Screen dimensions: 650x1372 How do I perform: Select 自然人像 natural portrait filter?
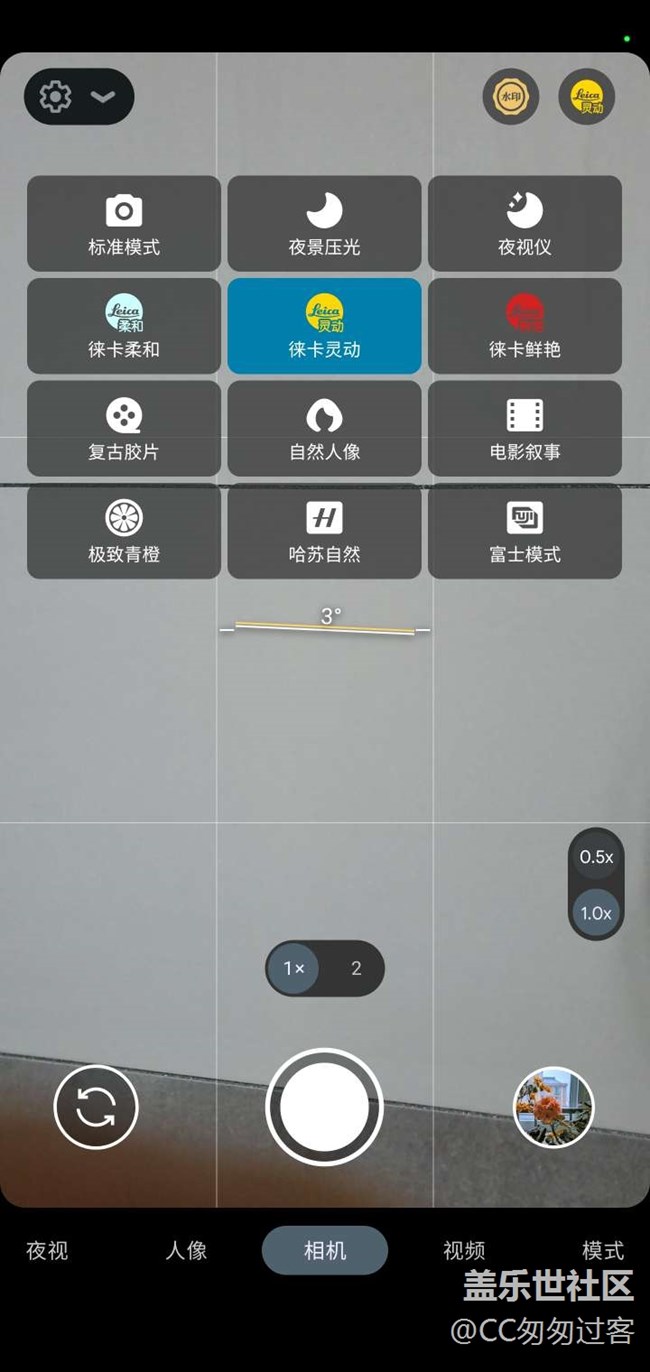point(324,428)
